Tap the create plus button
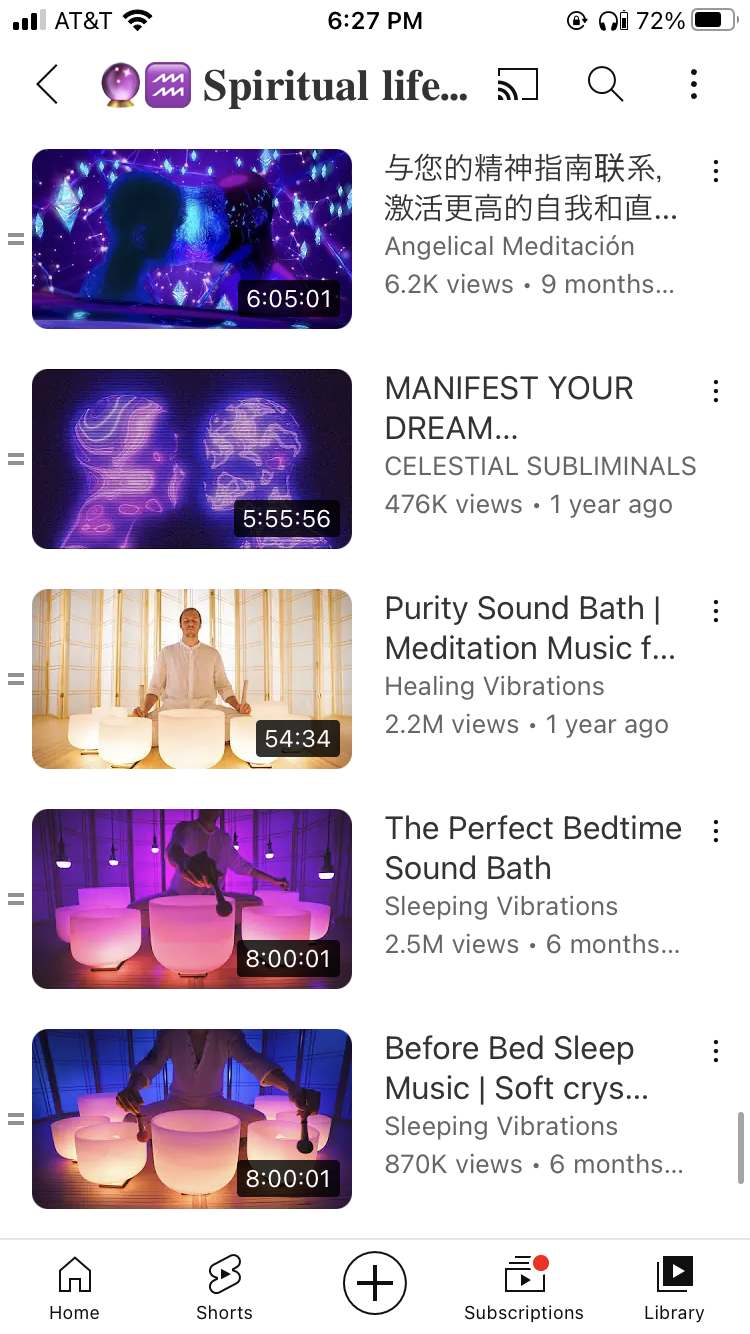 pyautogui.click(x=375, y=1282)
